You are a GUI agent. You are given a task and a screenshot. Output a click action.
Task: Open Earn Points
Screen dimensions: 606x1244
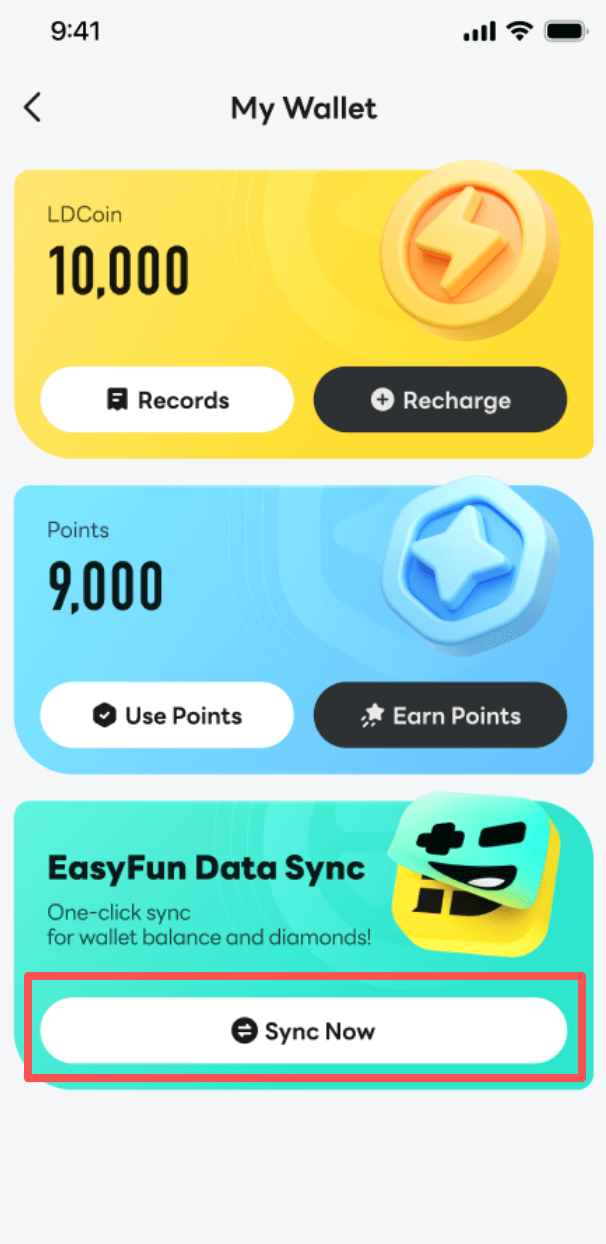tap(440, 716)
